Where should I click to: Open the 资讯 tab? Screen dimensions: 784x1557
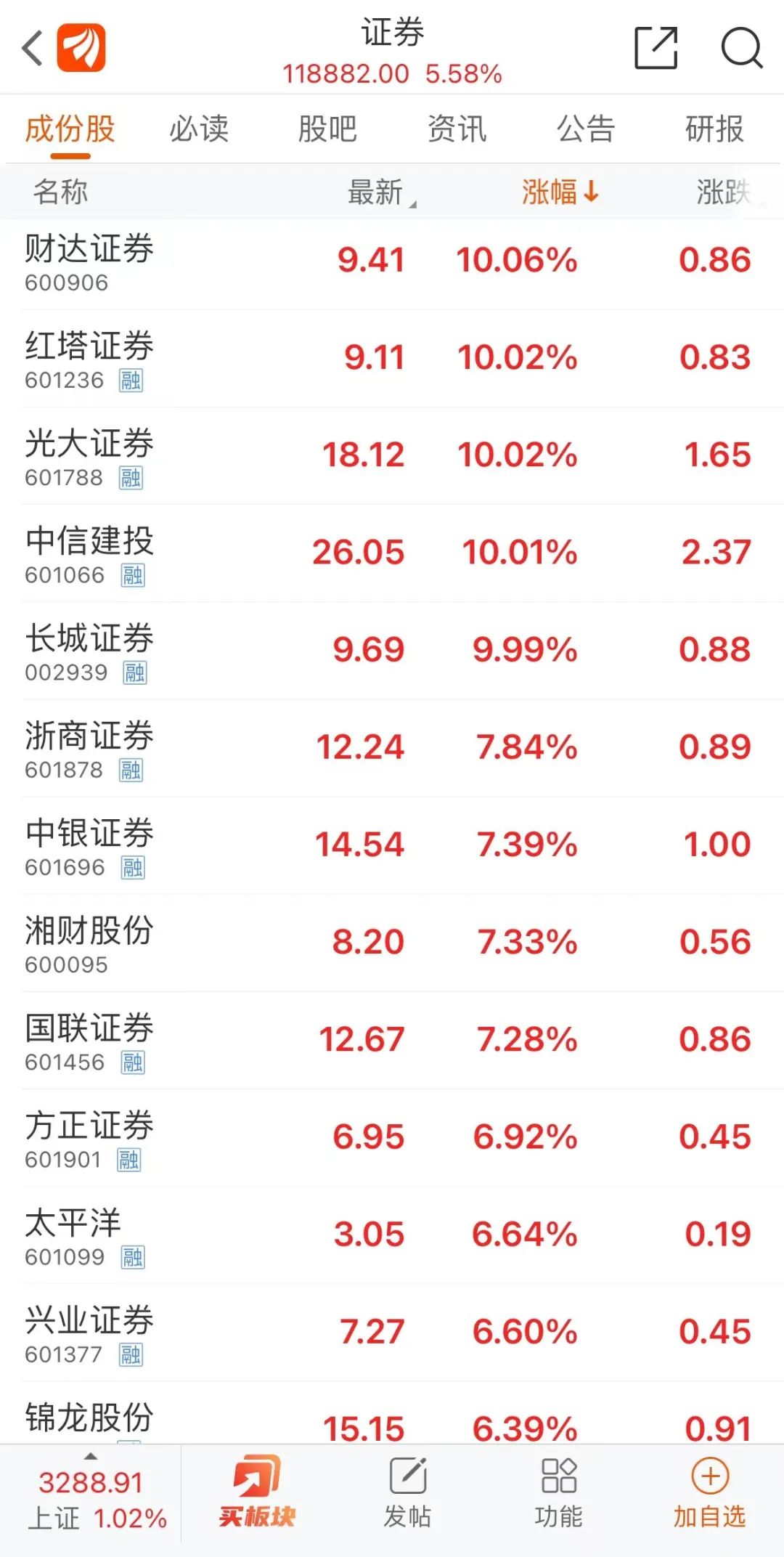[x=457, y=130]
